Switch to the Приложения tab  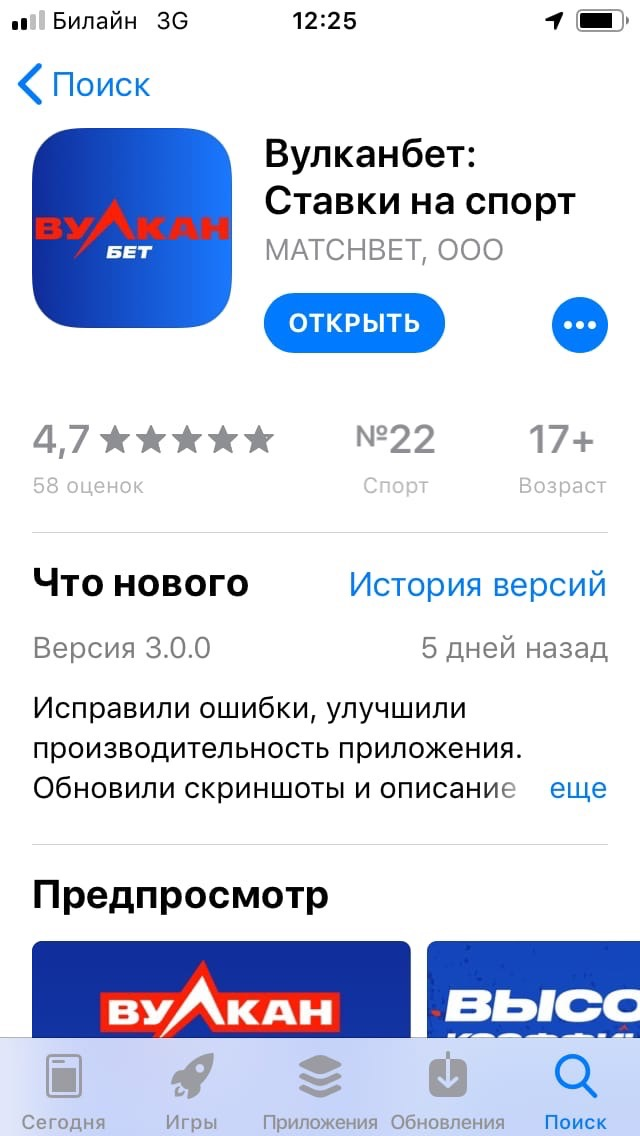[x=320, y=1090]
